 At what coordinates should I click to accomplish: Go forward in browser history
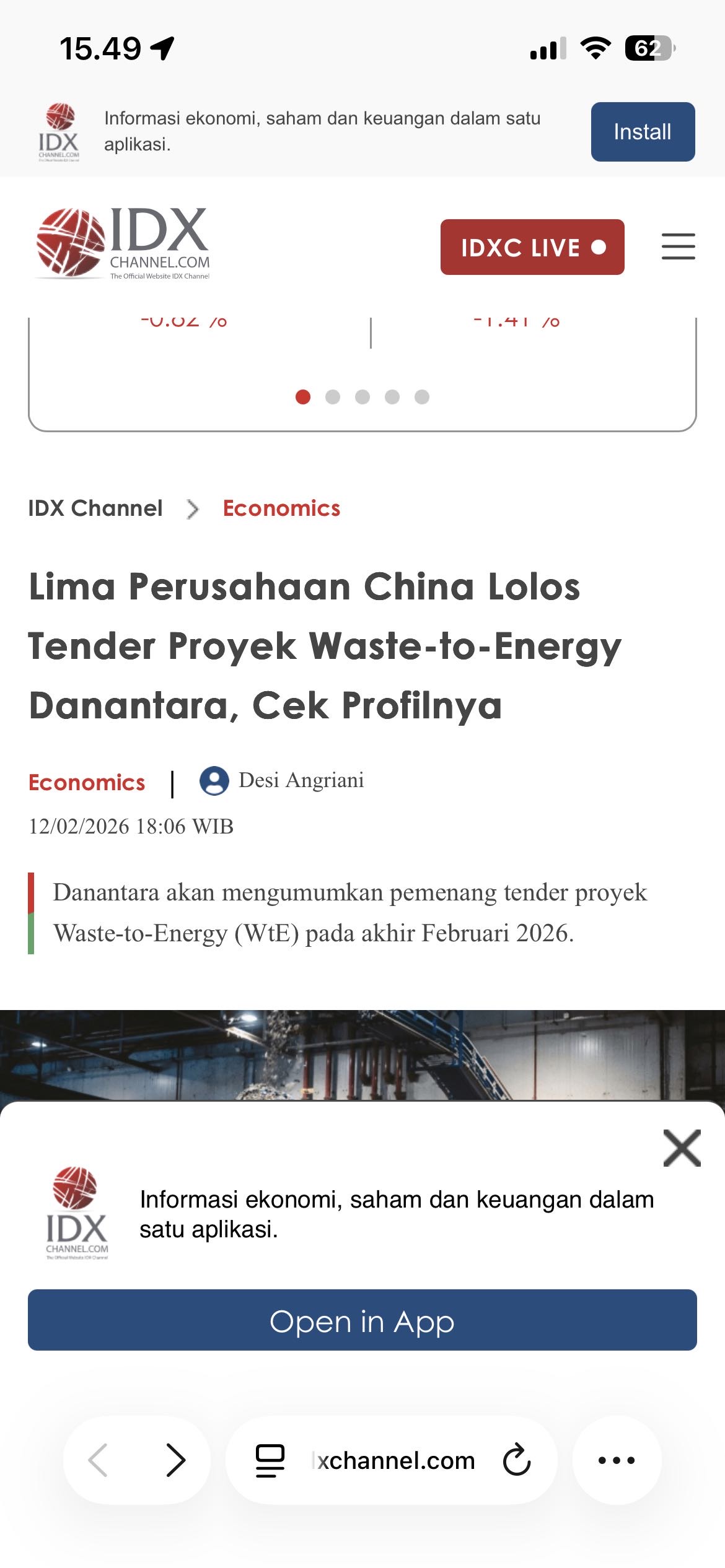pos(176,1460)
